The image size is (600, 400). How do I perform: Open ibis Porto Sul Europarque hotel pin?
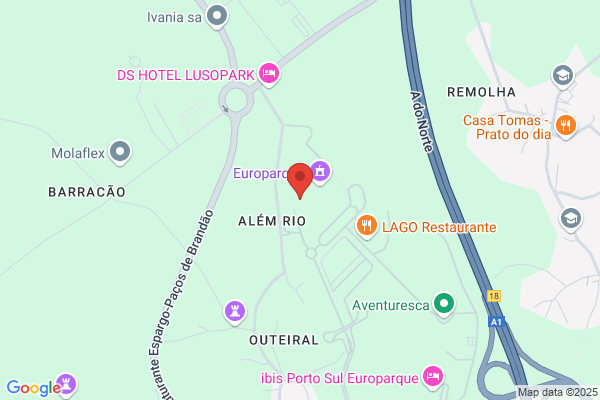coord(433,377)
